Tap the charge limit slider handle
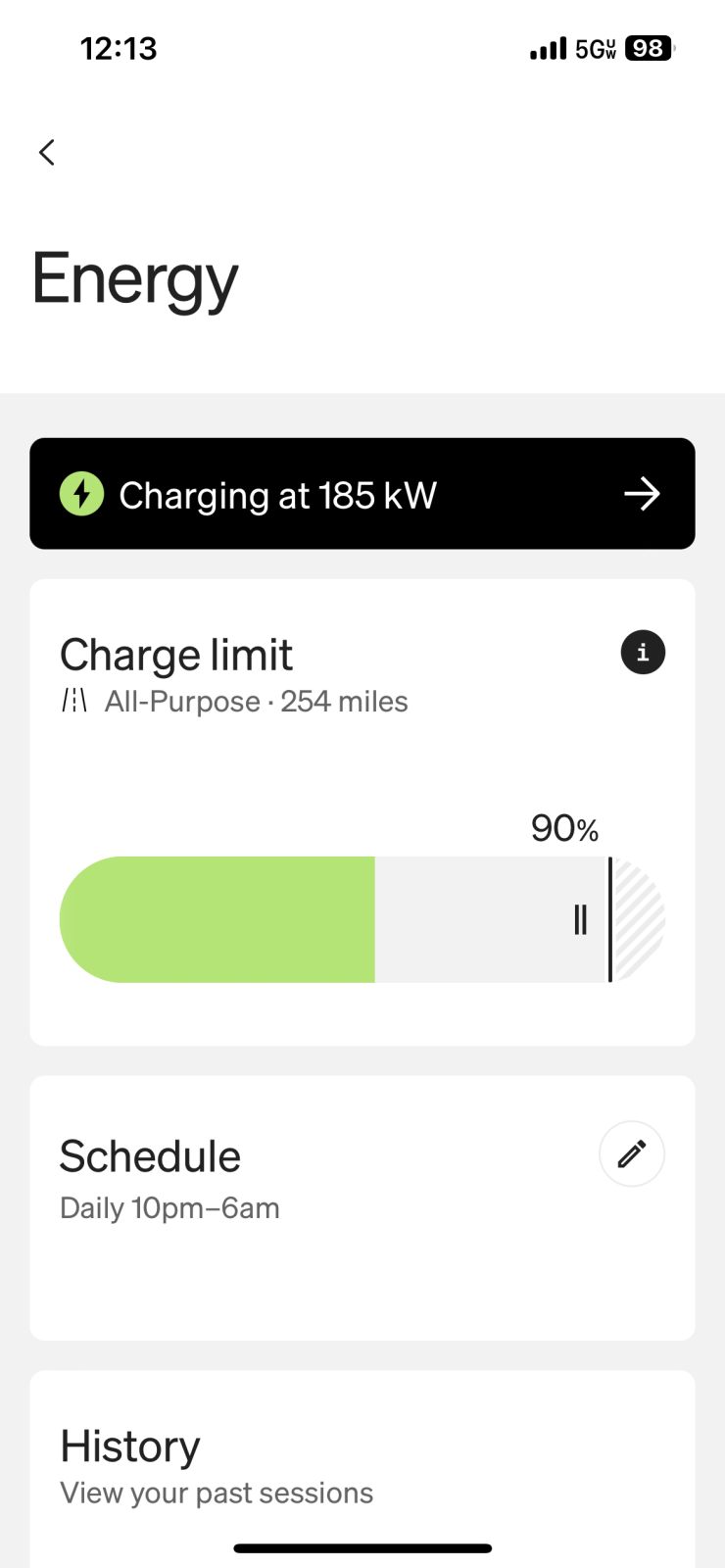This screenshot has width=725, height=1568. click(x=582, y=920)
